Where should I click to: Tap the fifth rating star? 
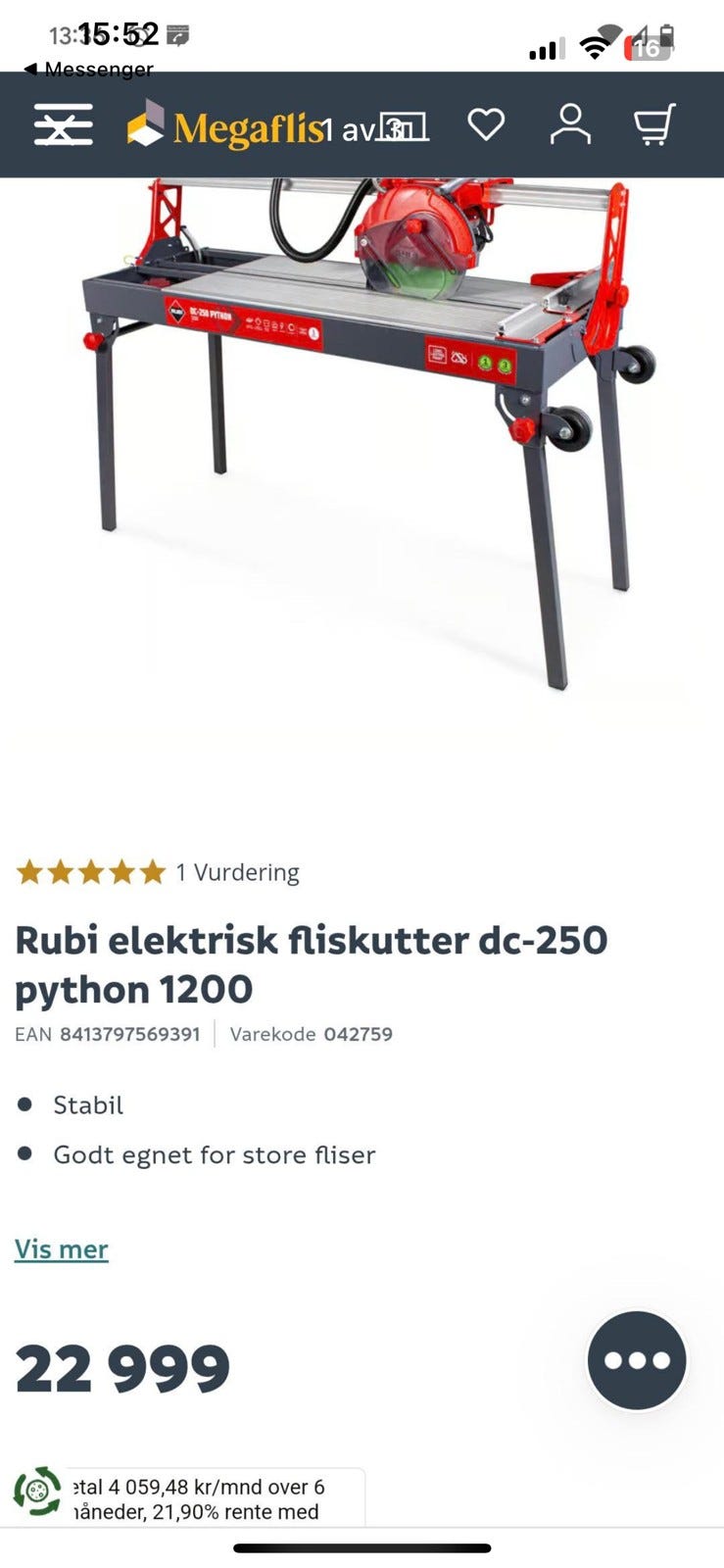point(150,870)
